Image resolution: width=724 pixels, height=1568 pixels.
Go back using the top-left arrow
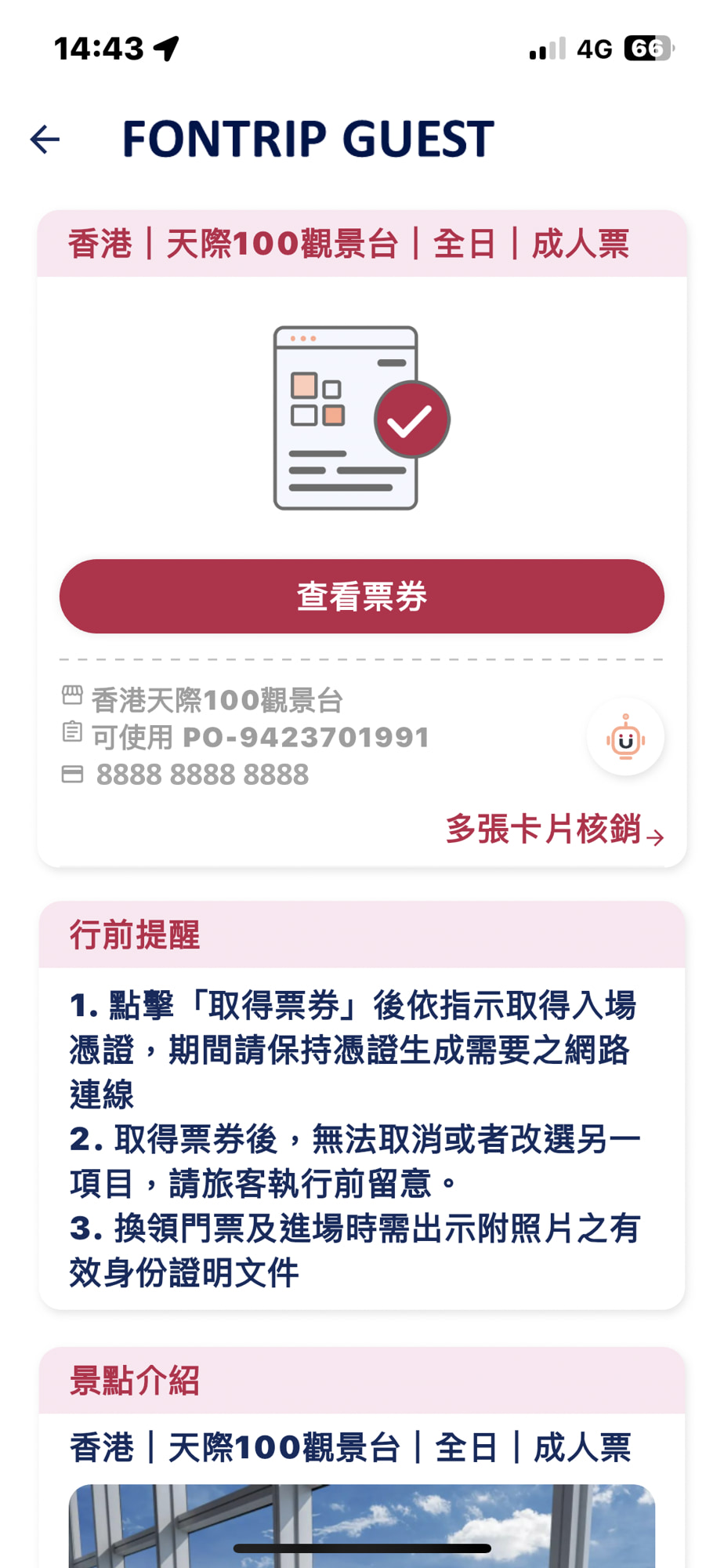[x=45, y=140]
